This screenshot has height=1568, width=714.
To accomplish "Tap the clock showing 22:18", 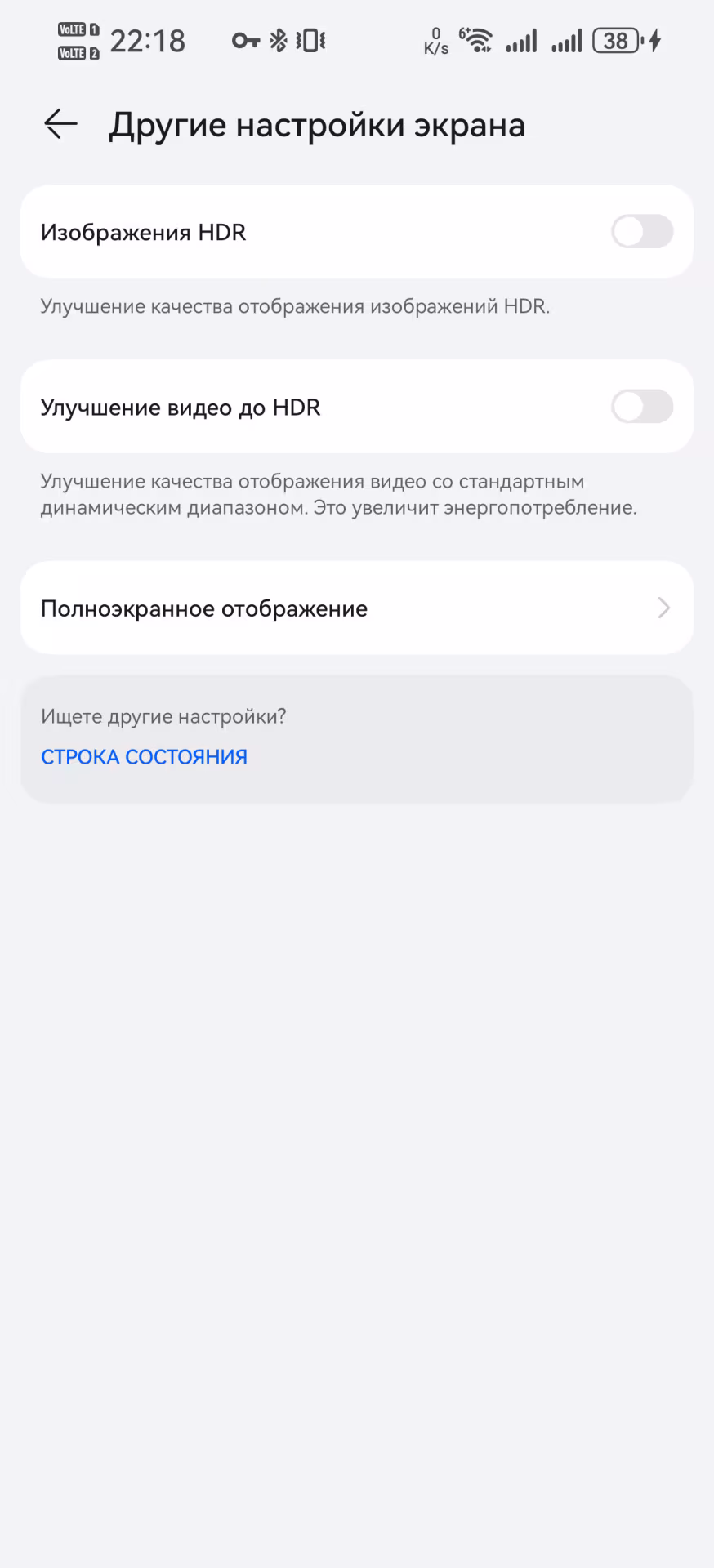I will click(x=145, y=40).
